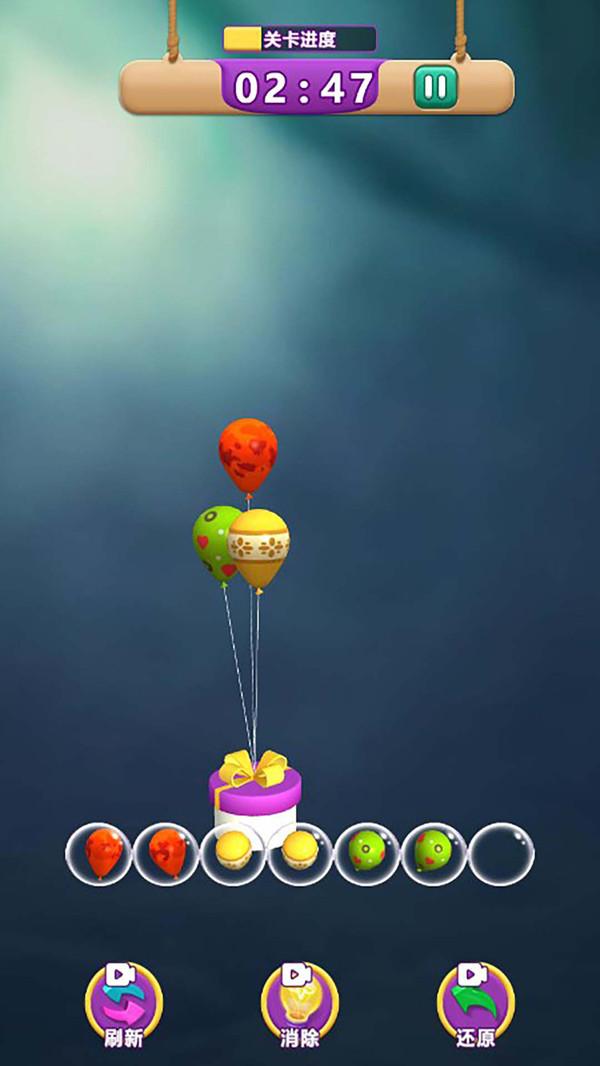Select the yellow patterned balloon

[x=259, y=546]
